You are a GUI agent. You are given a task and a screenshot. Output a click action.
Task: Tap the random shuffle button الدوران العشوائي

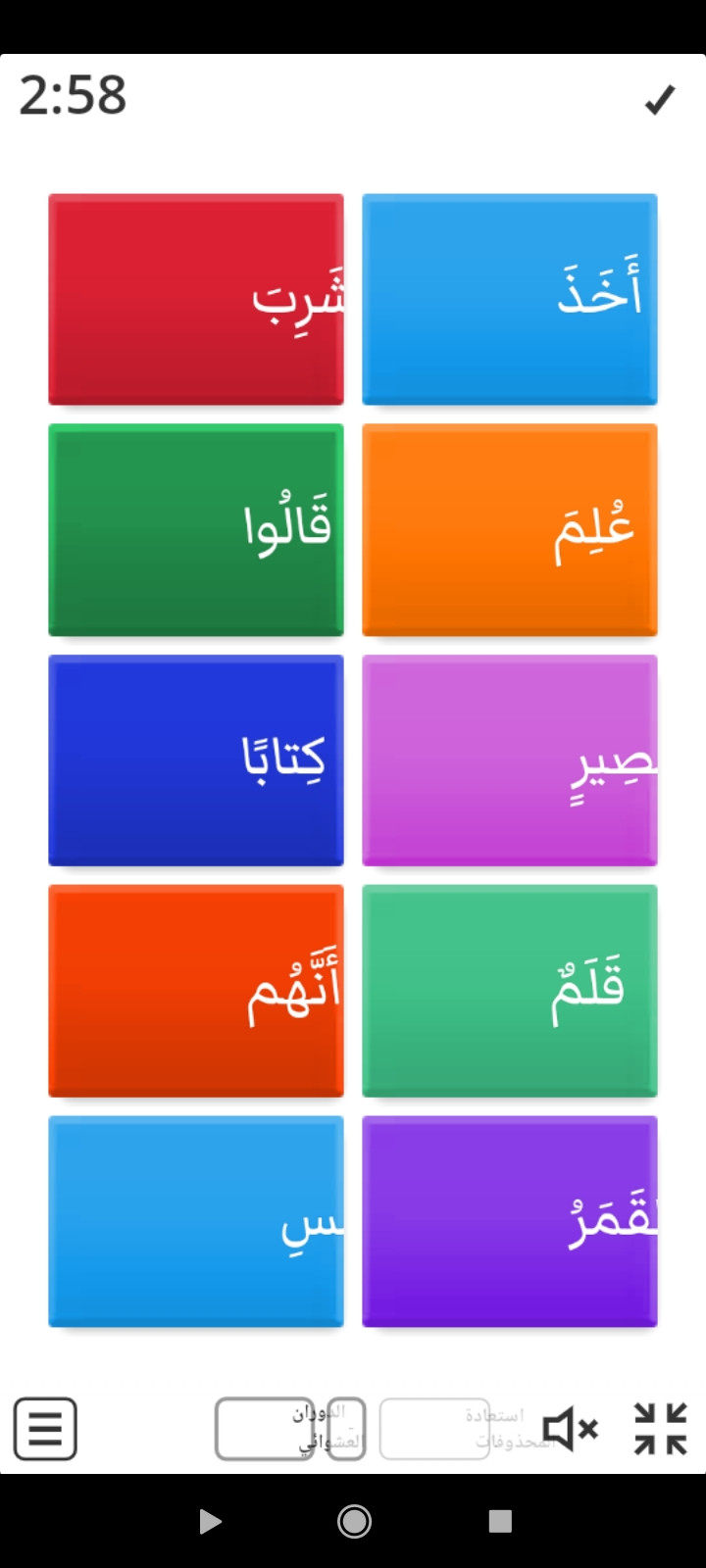tap(290, 1429)
